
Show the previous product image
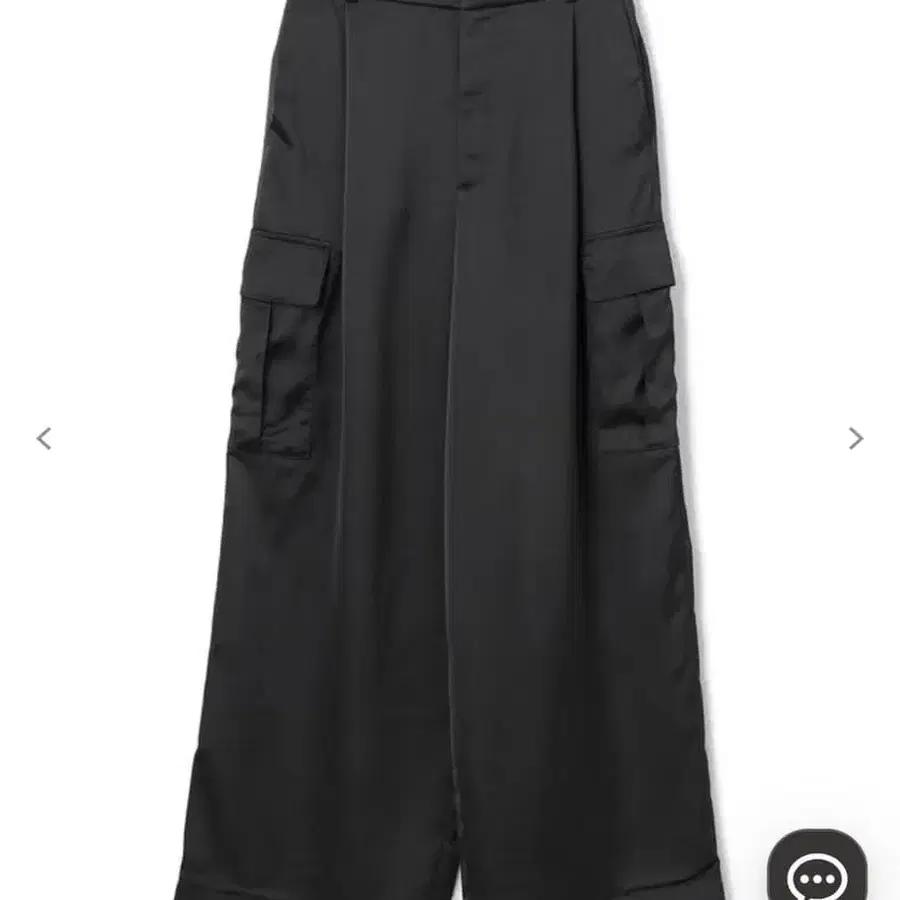44,438
